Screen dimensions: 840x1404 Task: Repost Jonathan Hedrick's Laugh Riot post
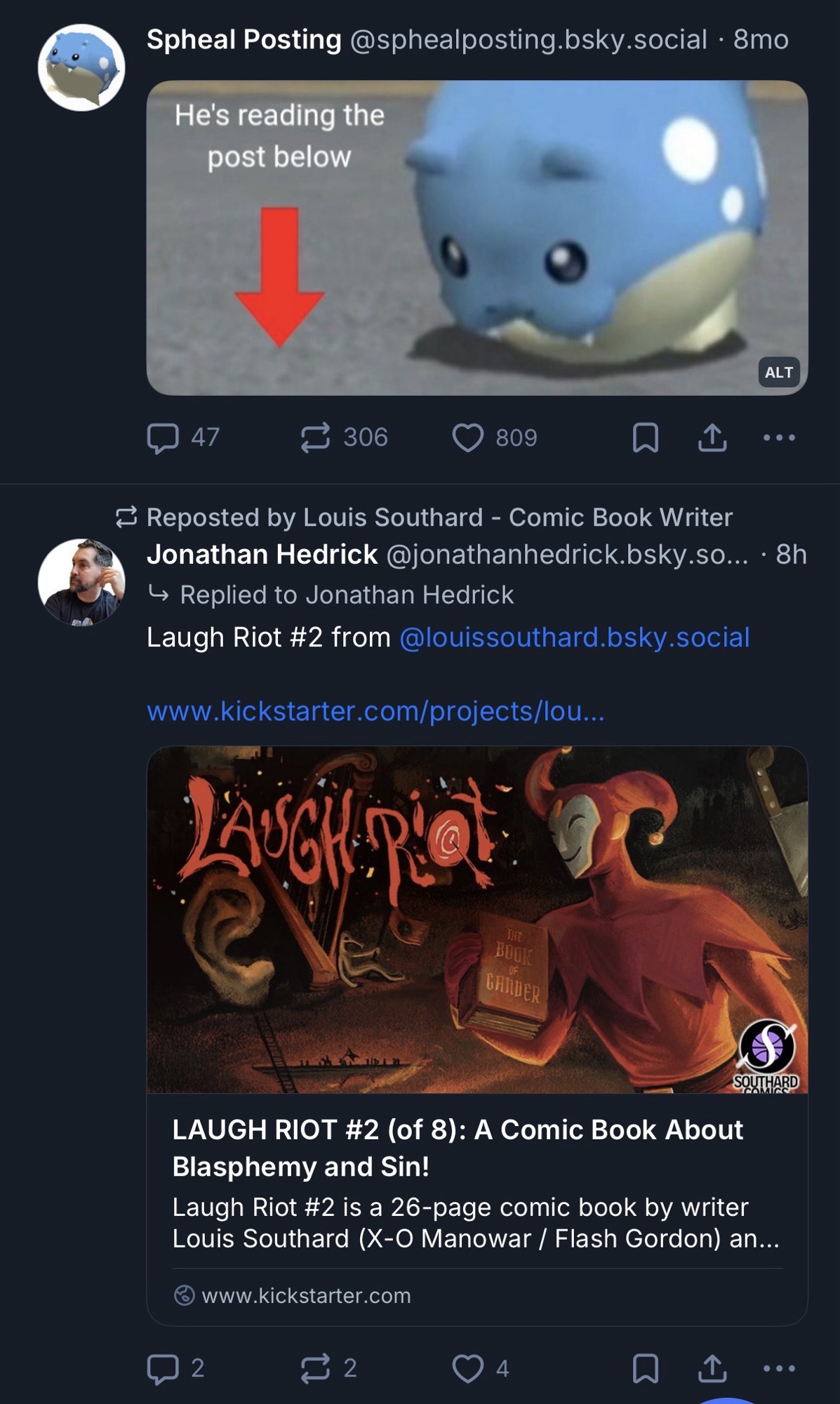[x=316, y=1368]
